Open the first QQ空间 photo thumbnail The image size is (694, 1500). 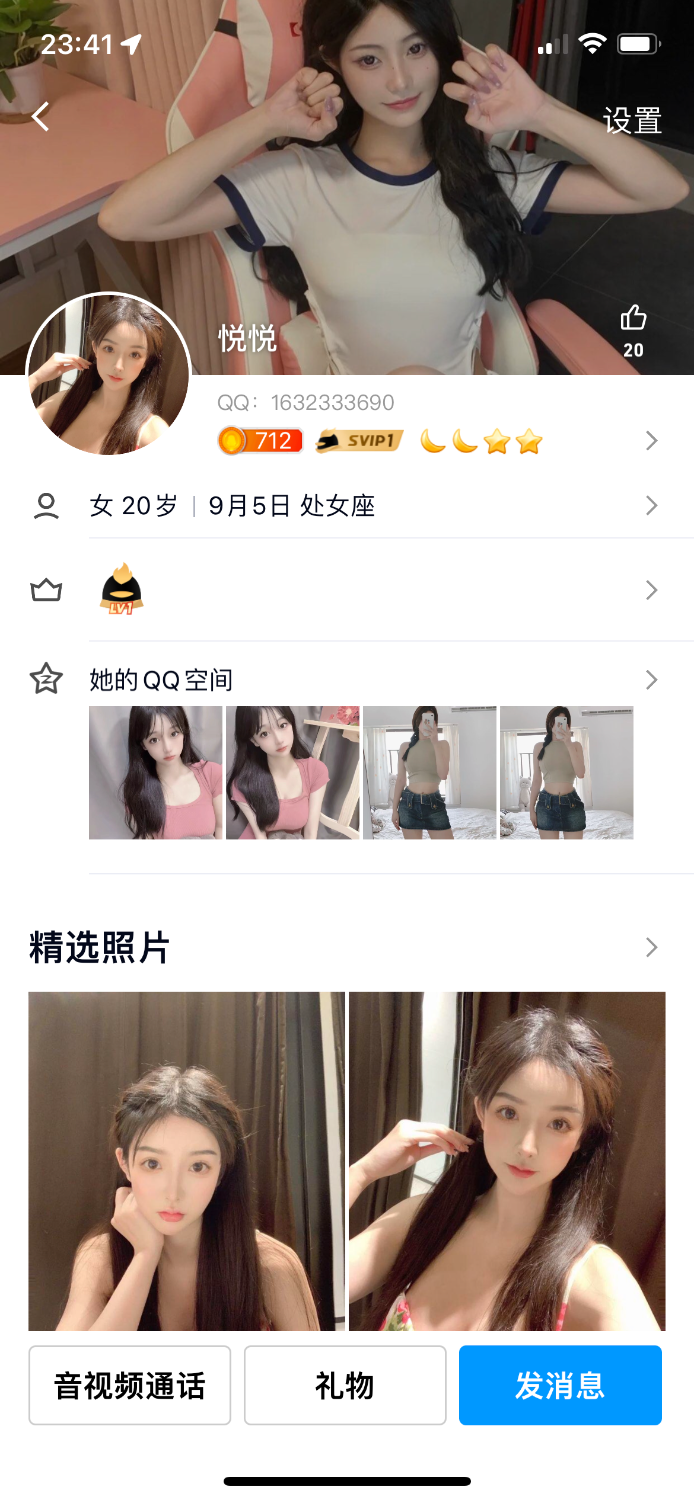[156, 772]
